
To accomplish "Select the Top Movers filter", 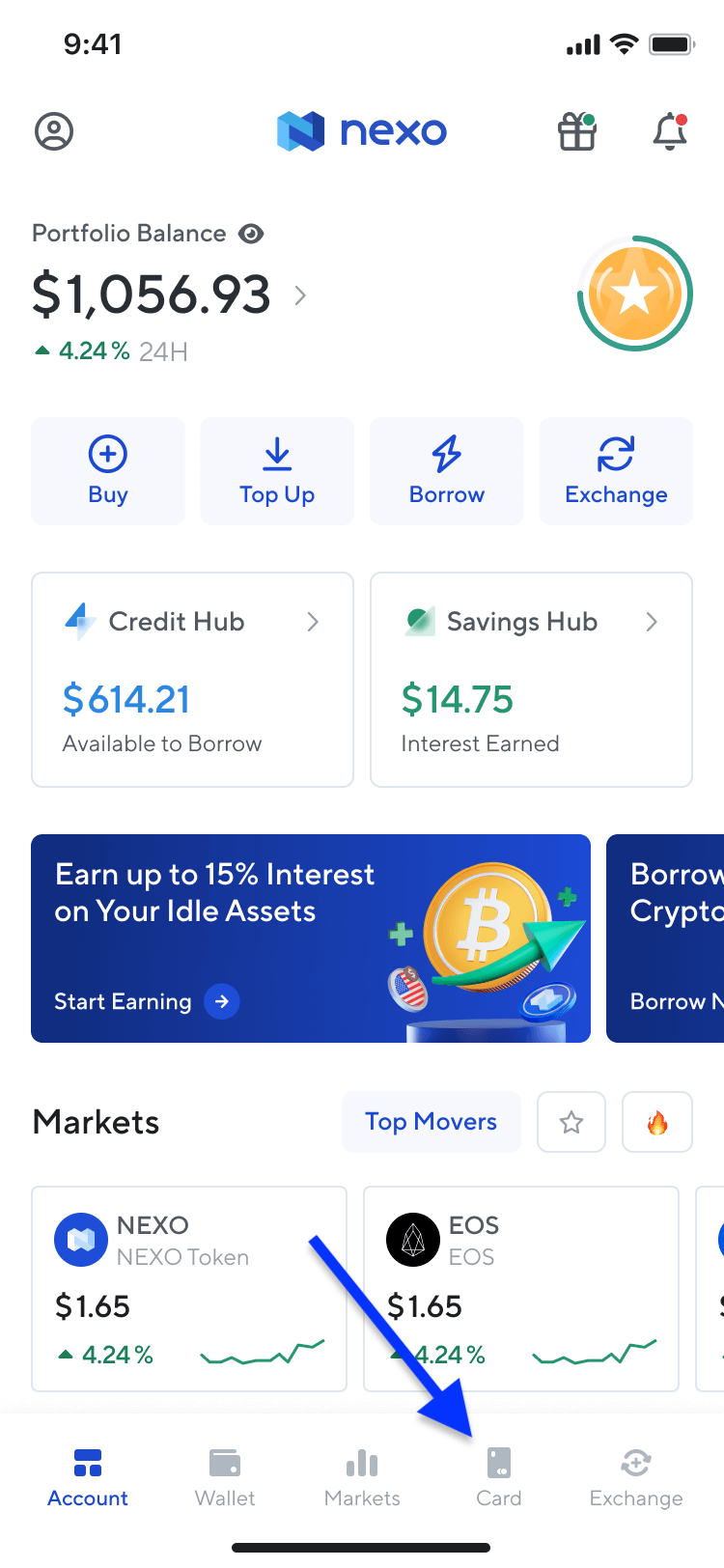I will pyautogui.click(x=431, y=1122).
